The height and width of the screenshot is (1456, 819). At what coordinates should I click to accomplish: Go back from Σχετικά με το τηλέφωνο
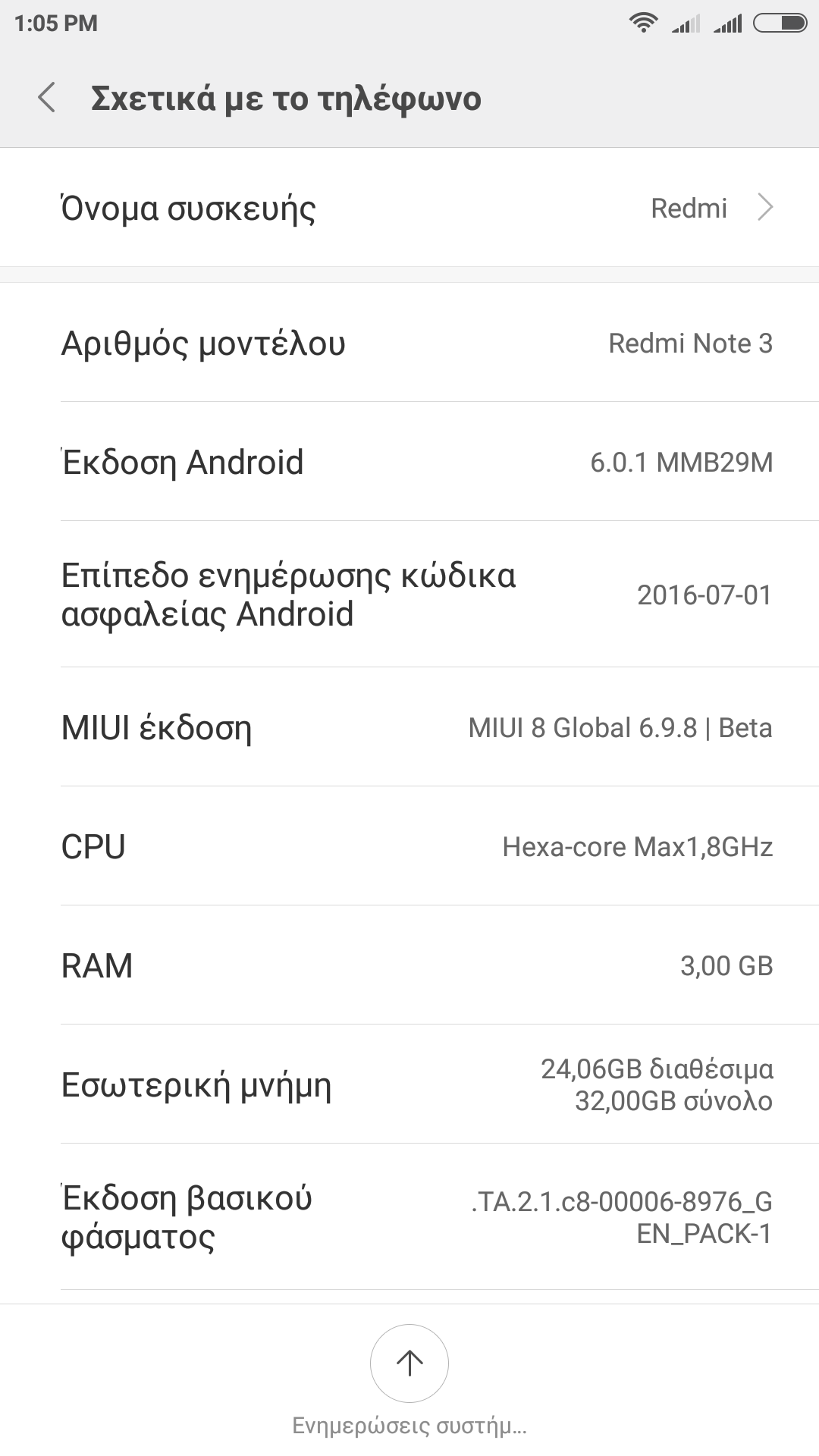tap(47, 99)
